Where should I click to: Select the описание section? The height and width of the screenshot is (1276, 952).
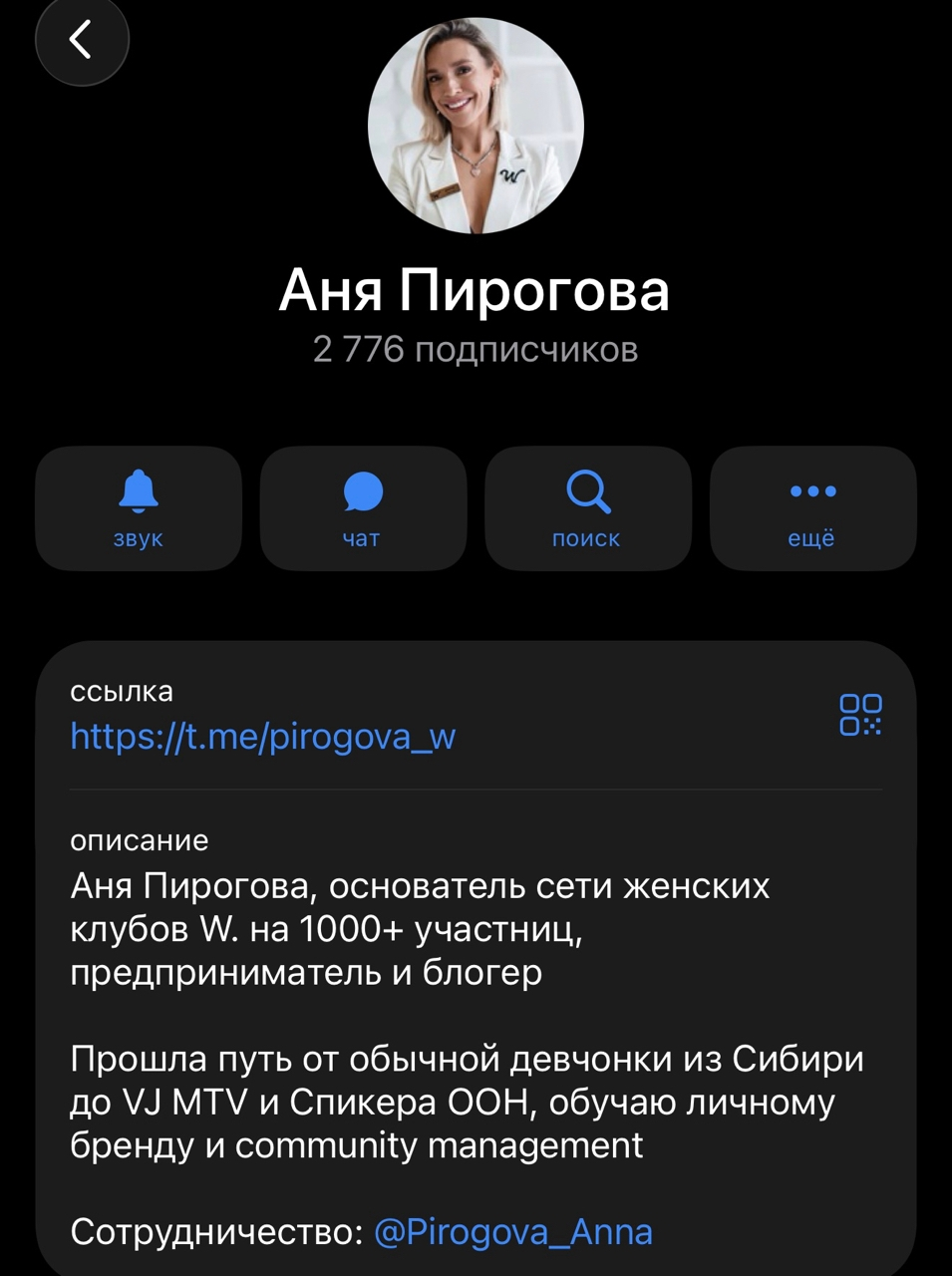139,840
